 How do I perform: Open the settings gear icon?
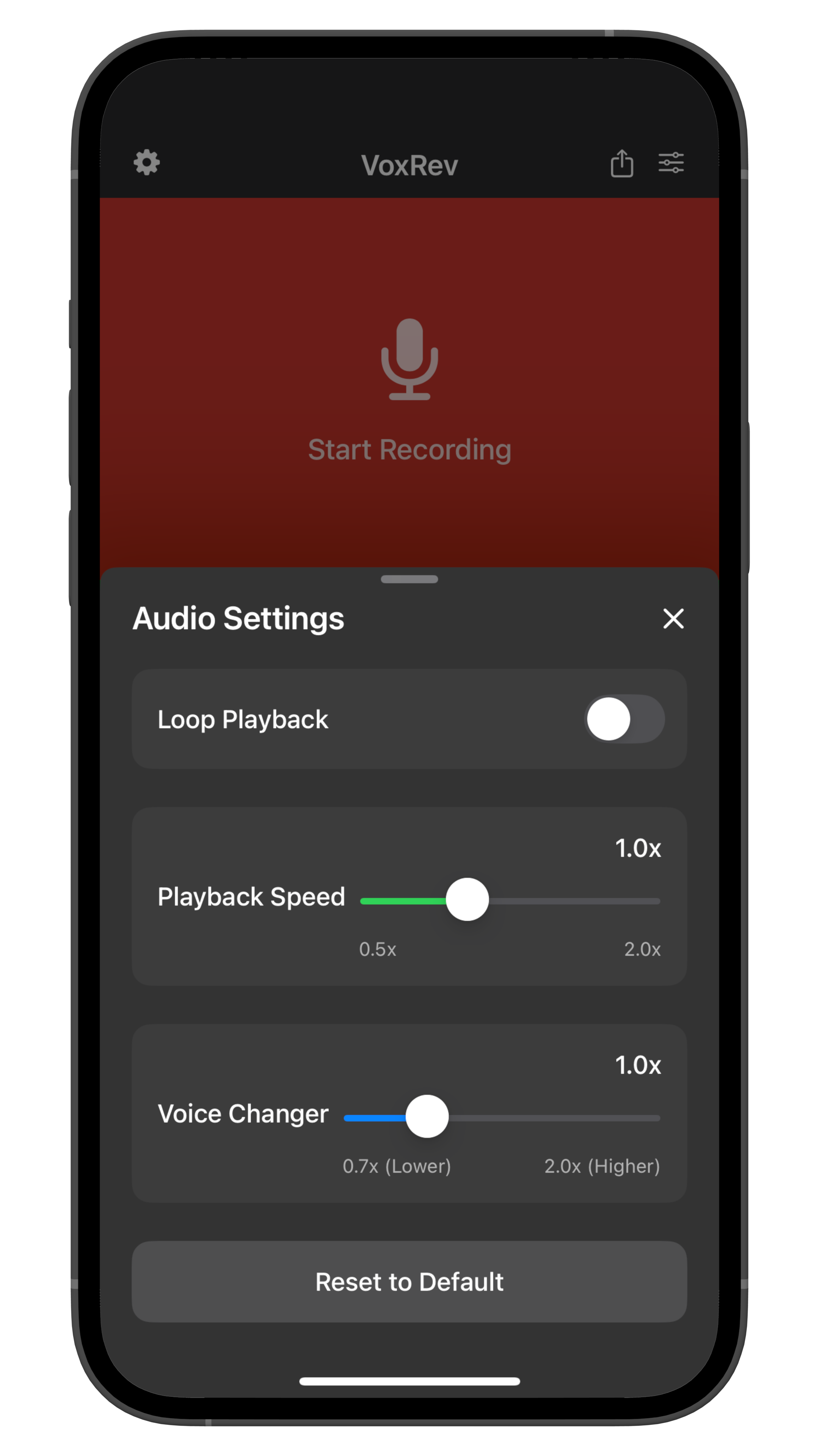coord(146,163)
